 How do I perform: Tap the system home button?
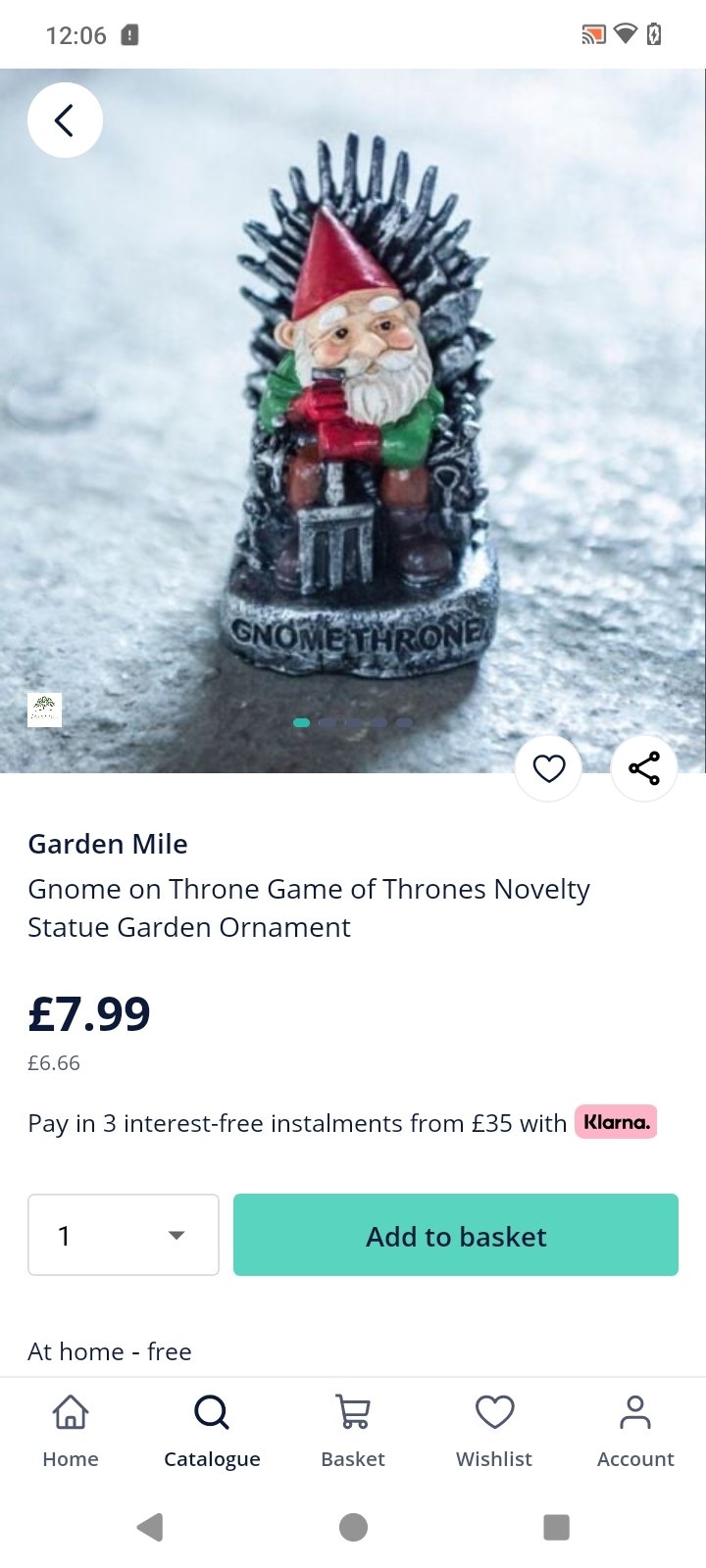(353, 1527)
